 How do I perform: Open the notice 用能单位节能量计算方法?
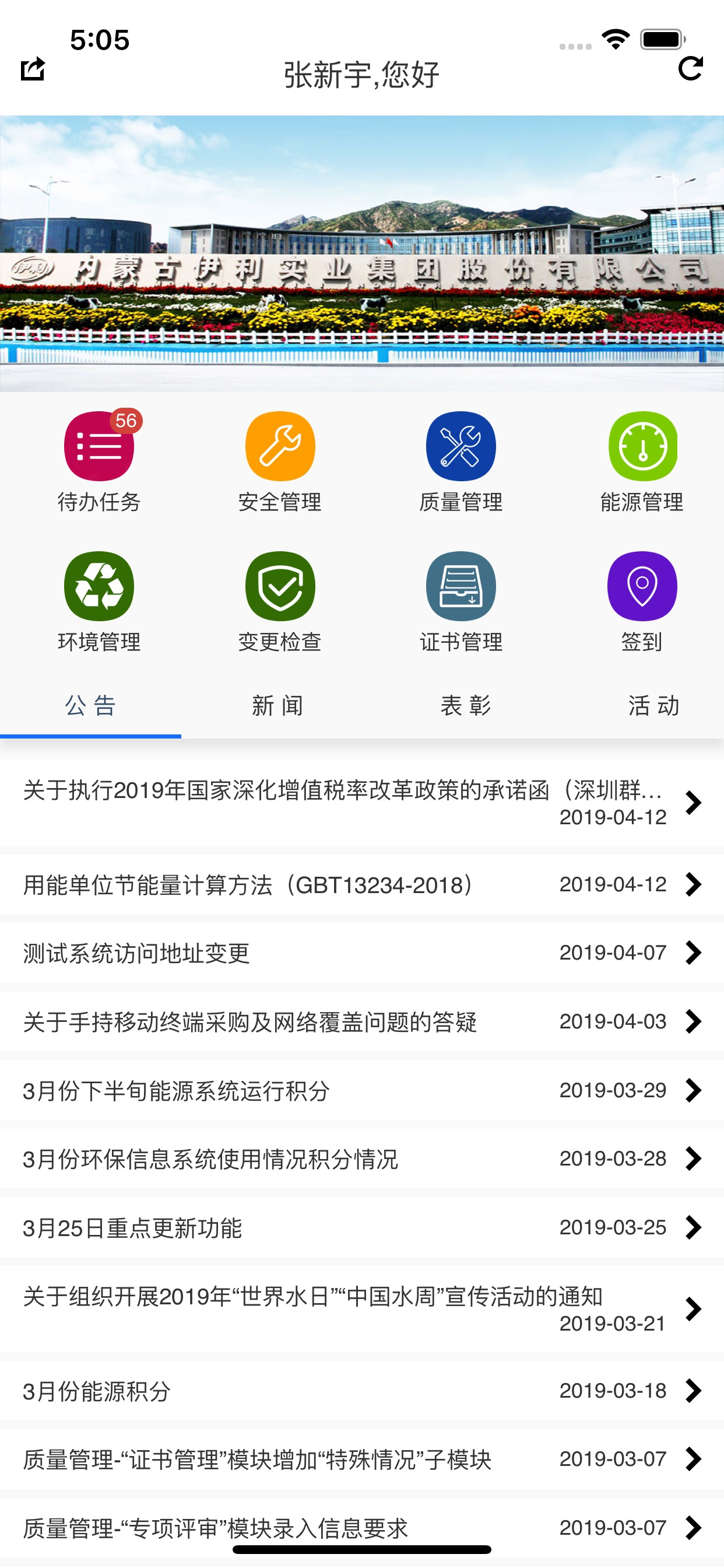(362, 884)
